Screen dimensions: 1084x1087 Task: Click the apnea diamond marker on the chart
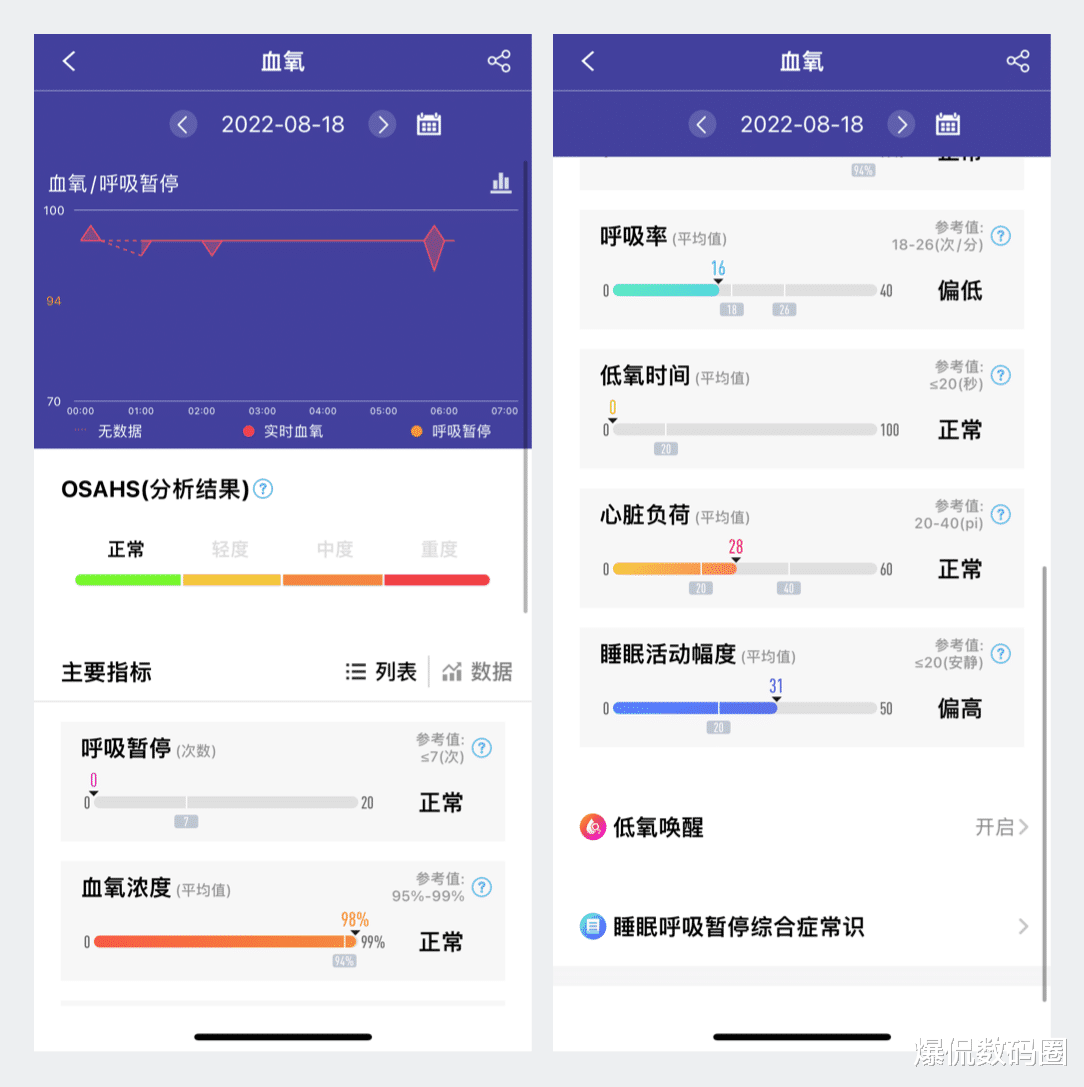tap(434, 245)
